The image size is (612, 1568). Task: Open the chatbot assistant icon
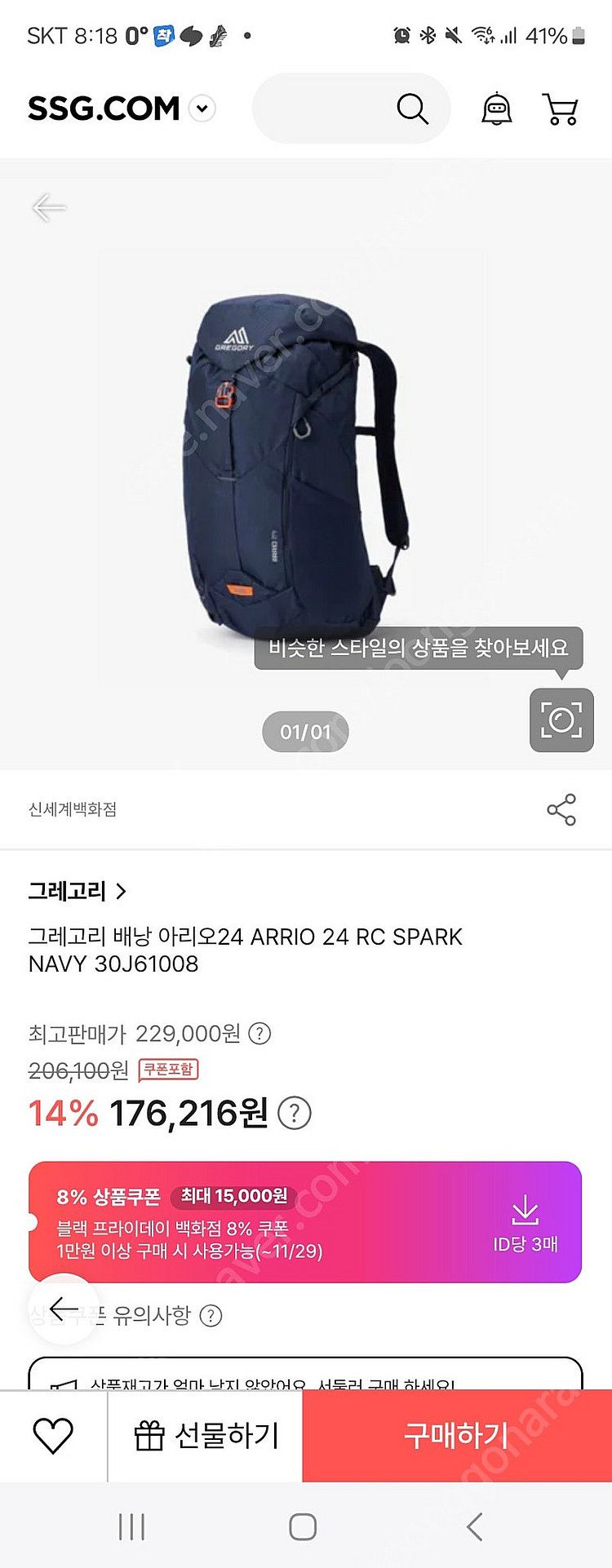pyautogui.click(x=496, y=109)
